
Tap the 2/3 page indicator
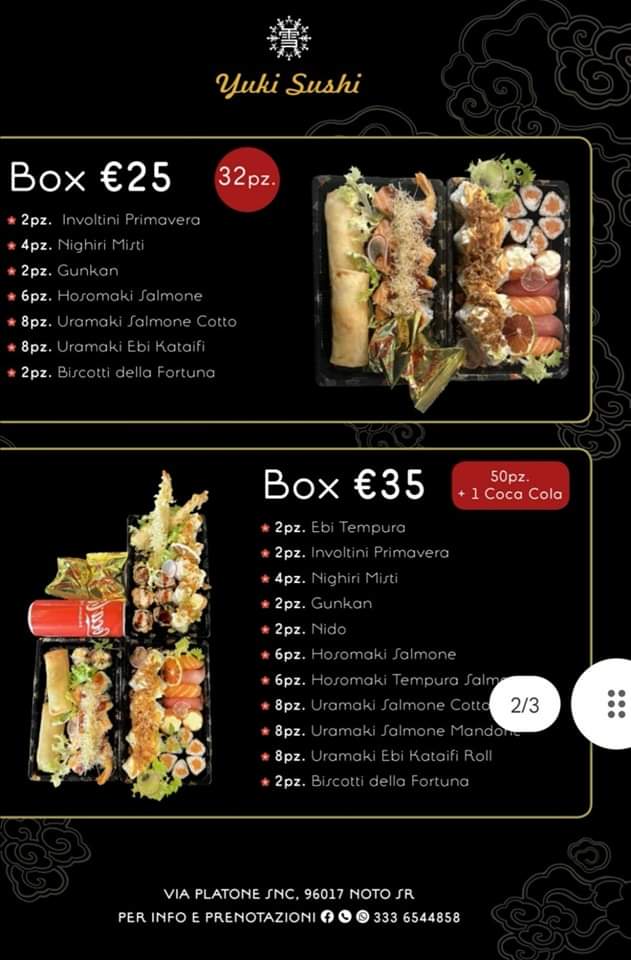[524, 705]
